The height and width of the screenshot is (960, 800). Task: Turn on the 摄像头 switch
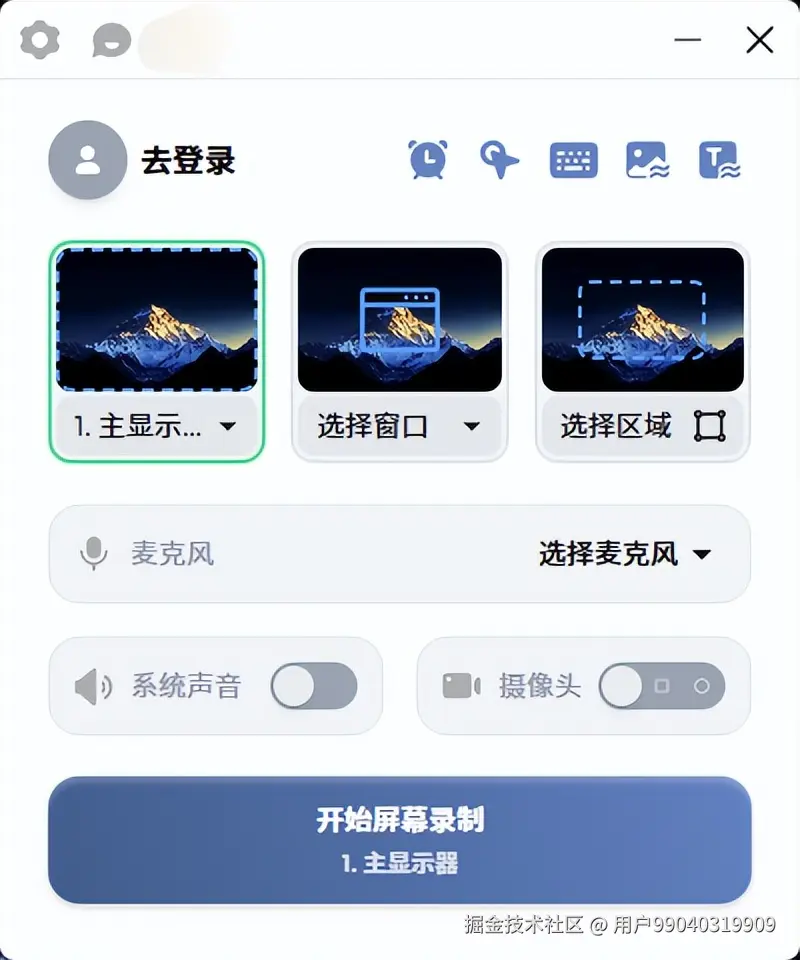[660, 686]
